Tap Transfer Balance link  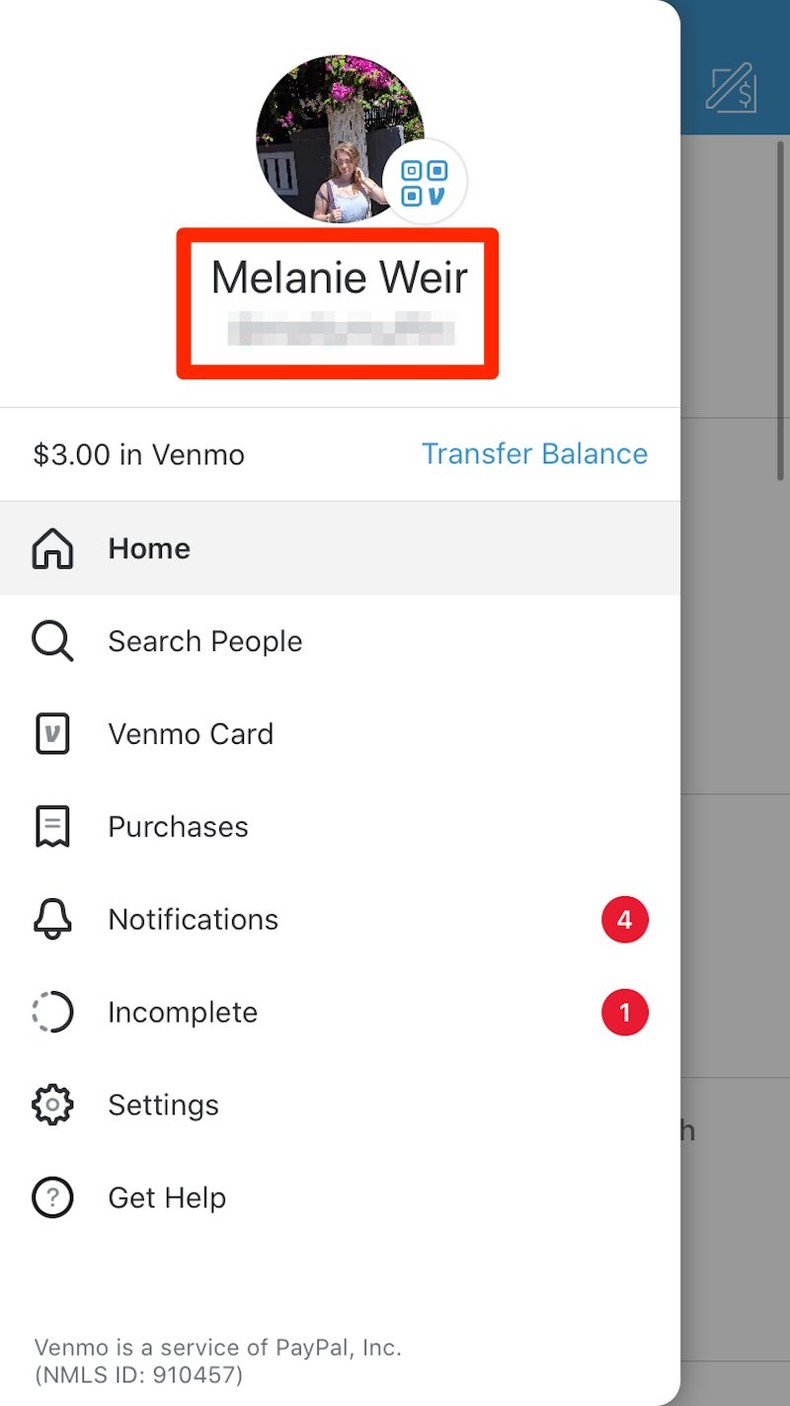click(x=534, y=454)
